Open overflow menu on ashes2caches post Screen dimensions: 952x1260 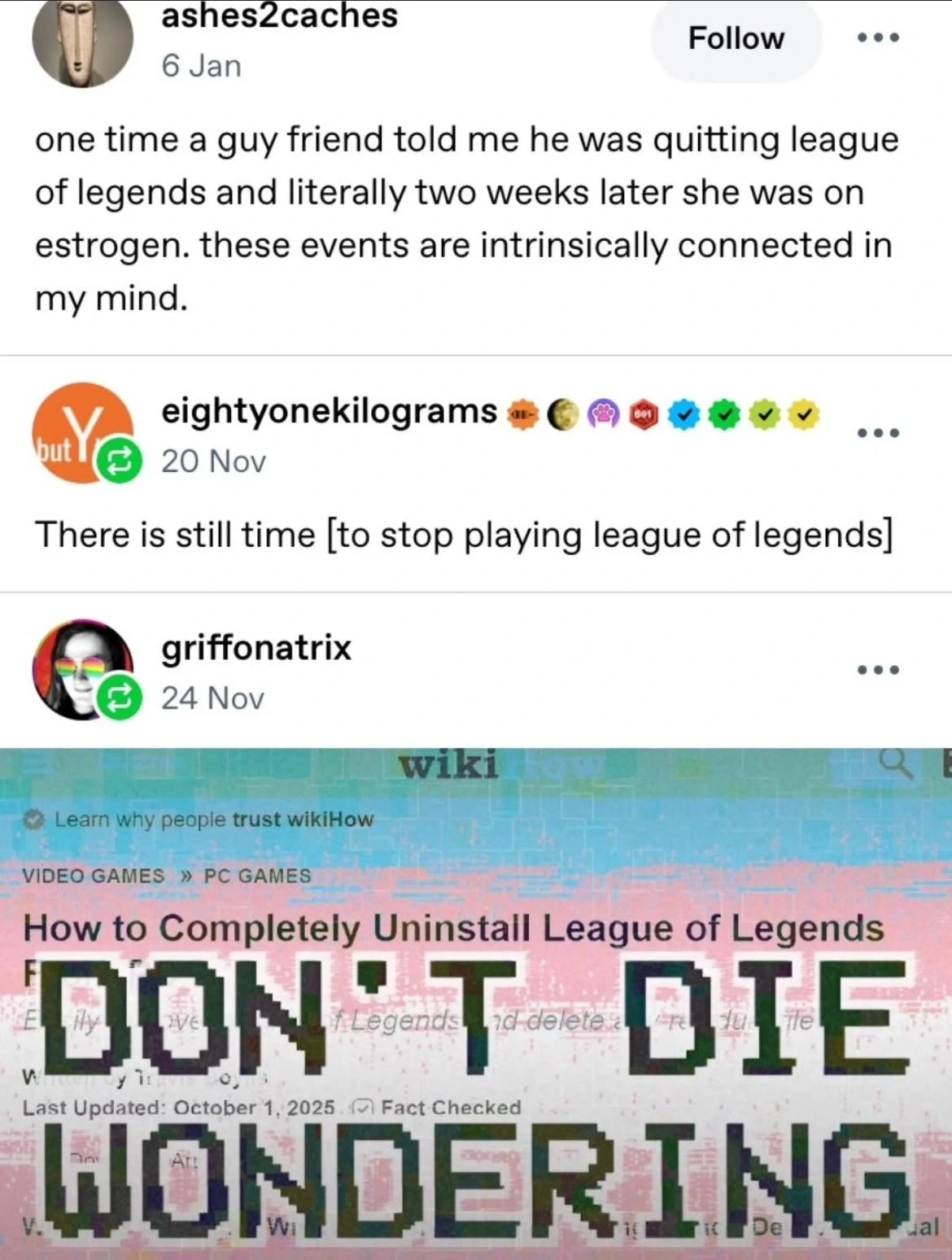click(879, 37)
